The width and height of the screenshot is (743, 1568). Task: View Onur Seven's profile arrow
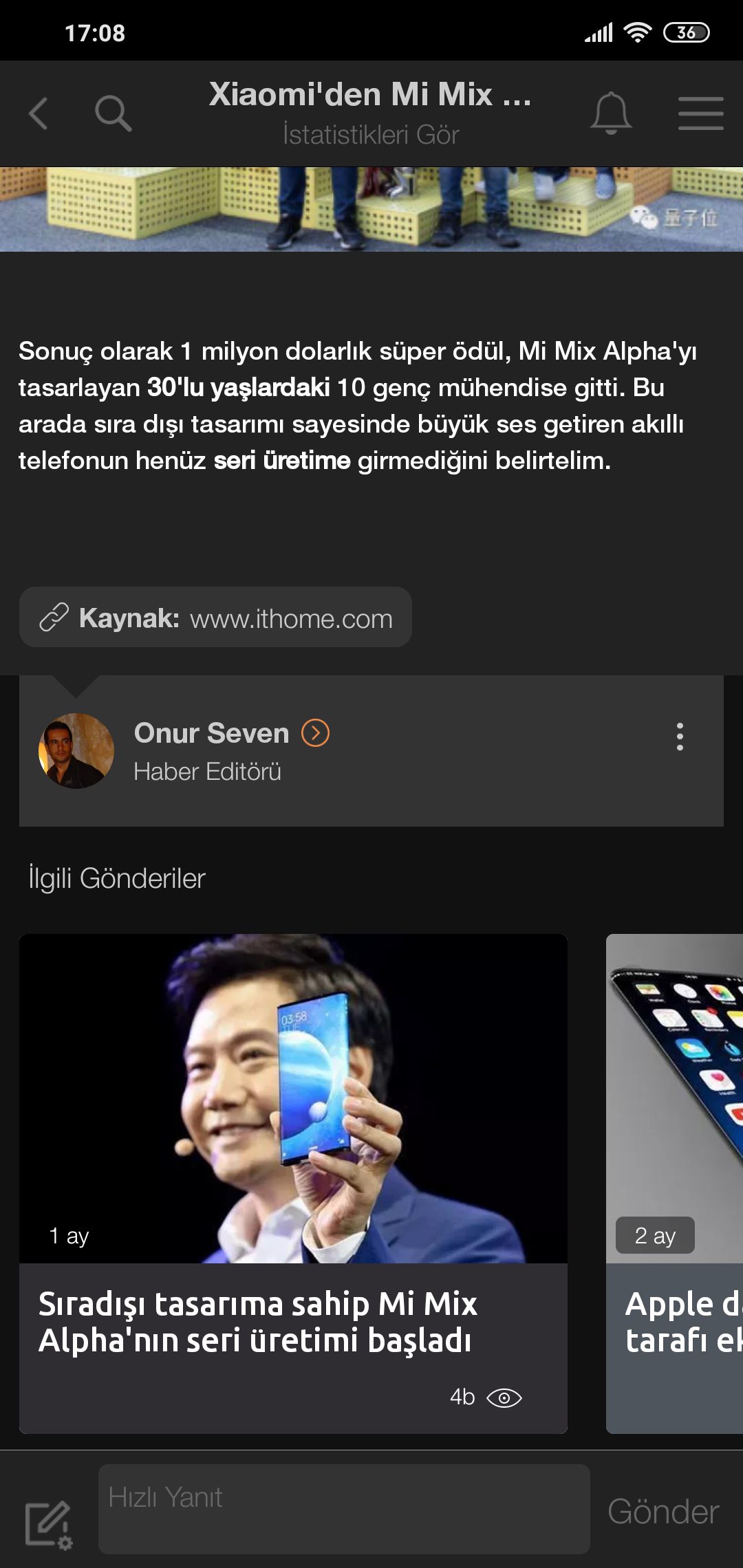(x=316, y=733)
